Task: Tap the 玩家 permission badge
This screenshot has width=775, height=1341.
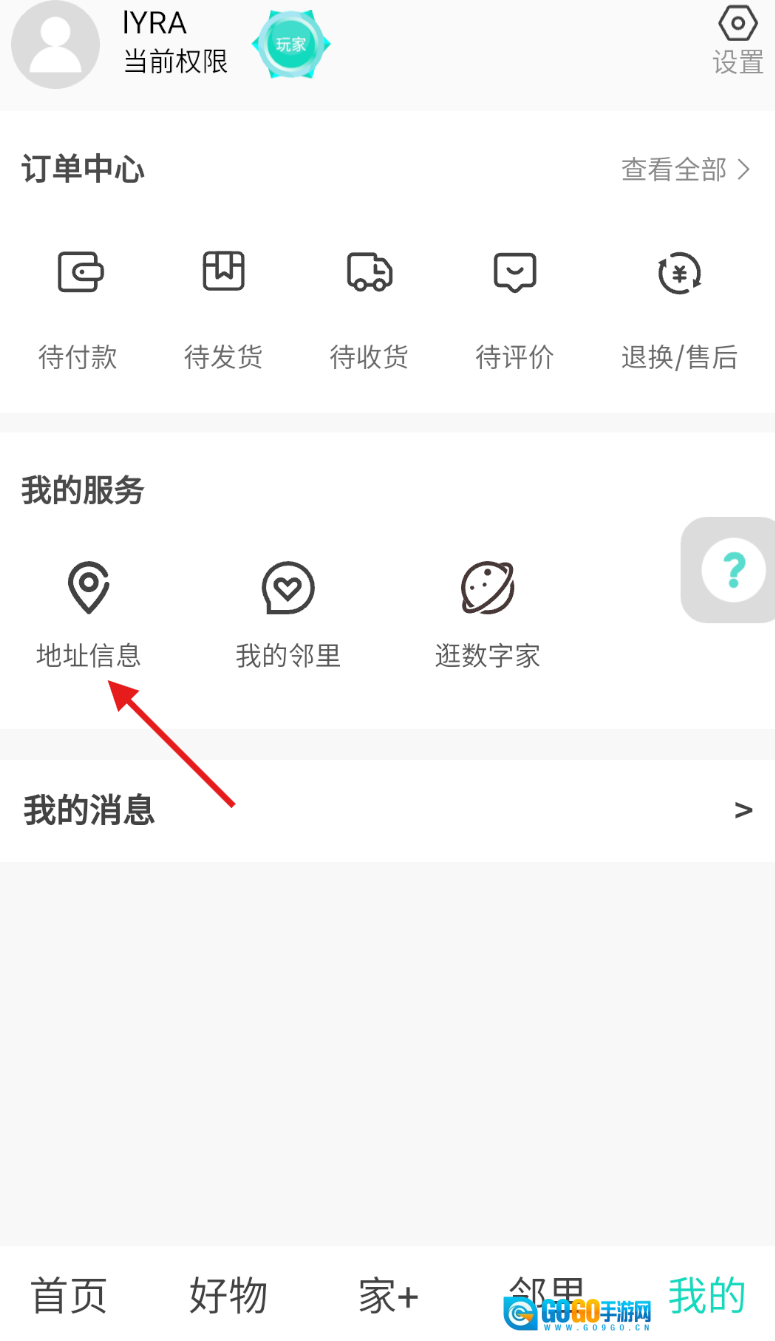Action: [291, 45]
